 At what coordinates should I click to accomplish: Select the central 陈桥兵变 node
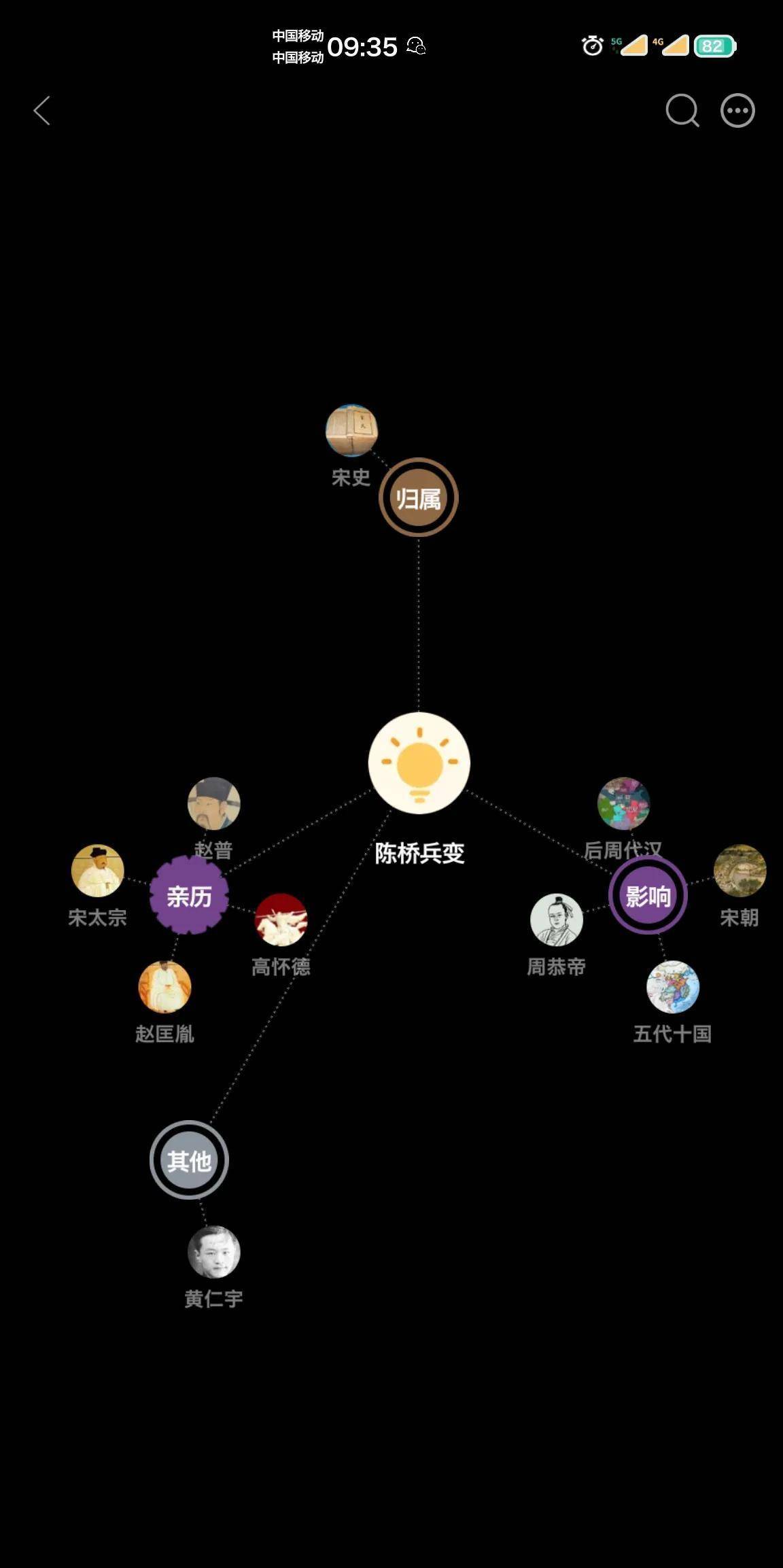(419, 763)
